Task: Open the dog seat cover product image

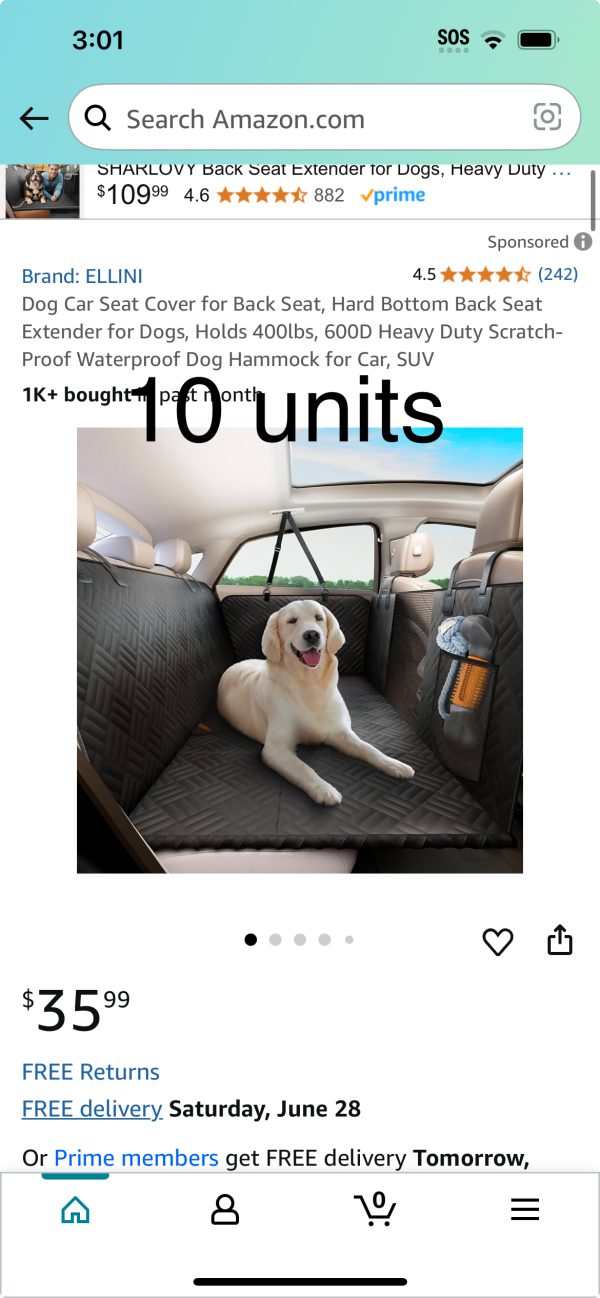Action: tap(300, 650)
